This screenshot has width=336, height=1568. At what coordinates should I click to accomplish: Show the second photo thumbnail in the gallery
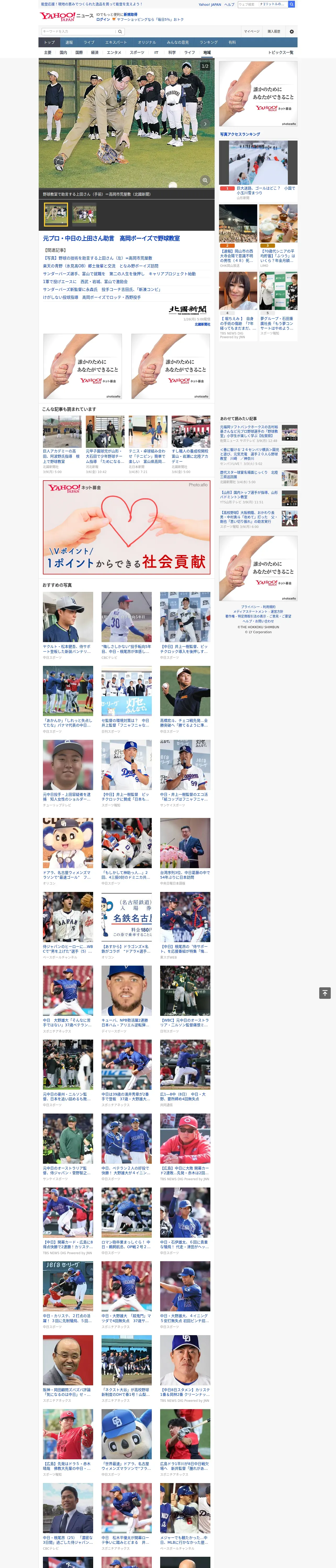(x=84, y=214)
